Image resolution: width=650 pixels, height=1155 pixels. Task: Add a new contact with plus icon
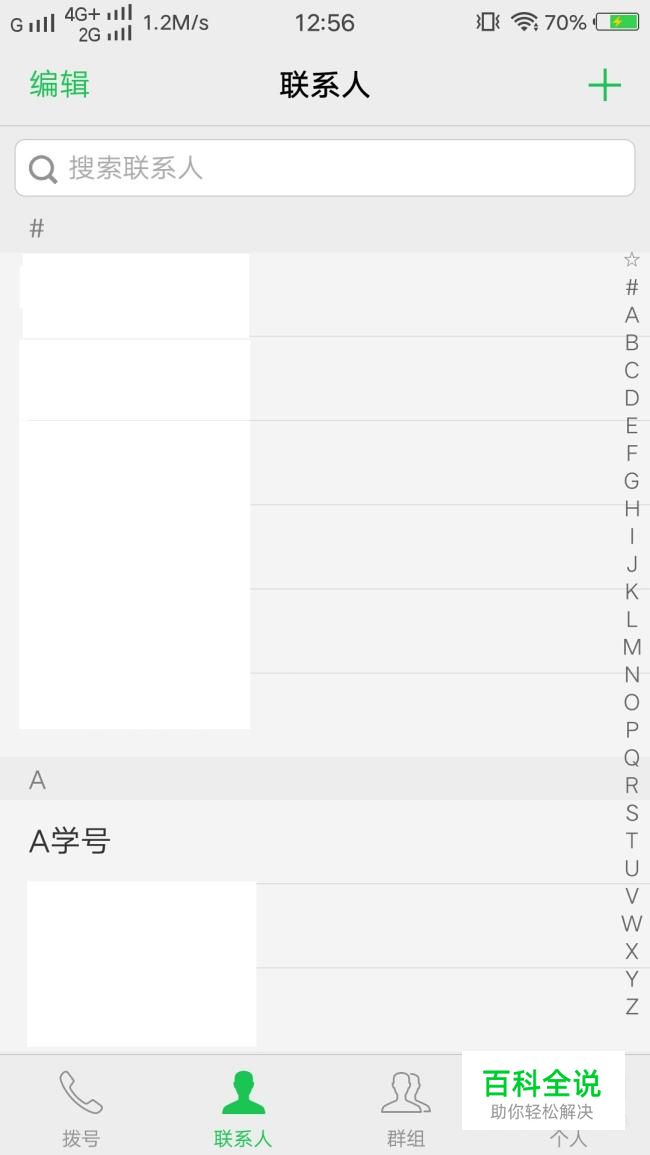[x=604, y=86]
